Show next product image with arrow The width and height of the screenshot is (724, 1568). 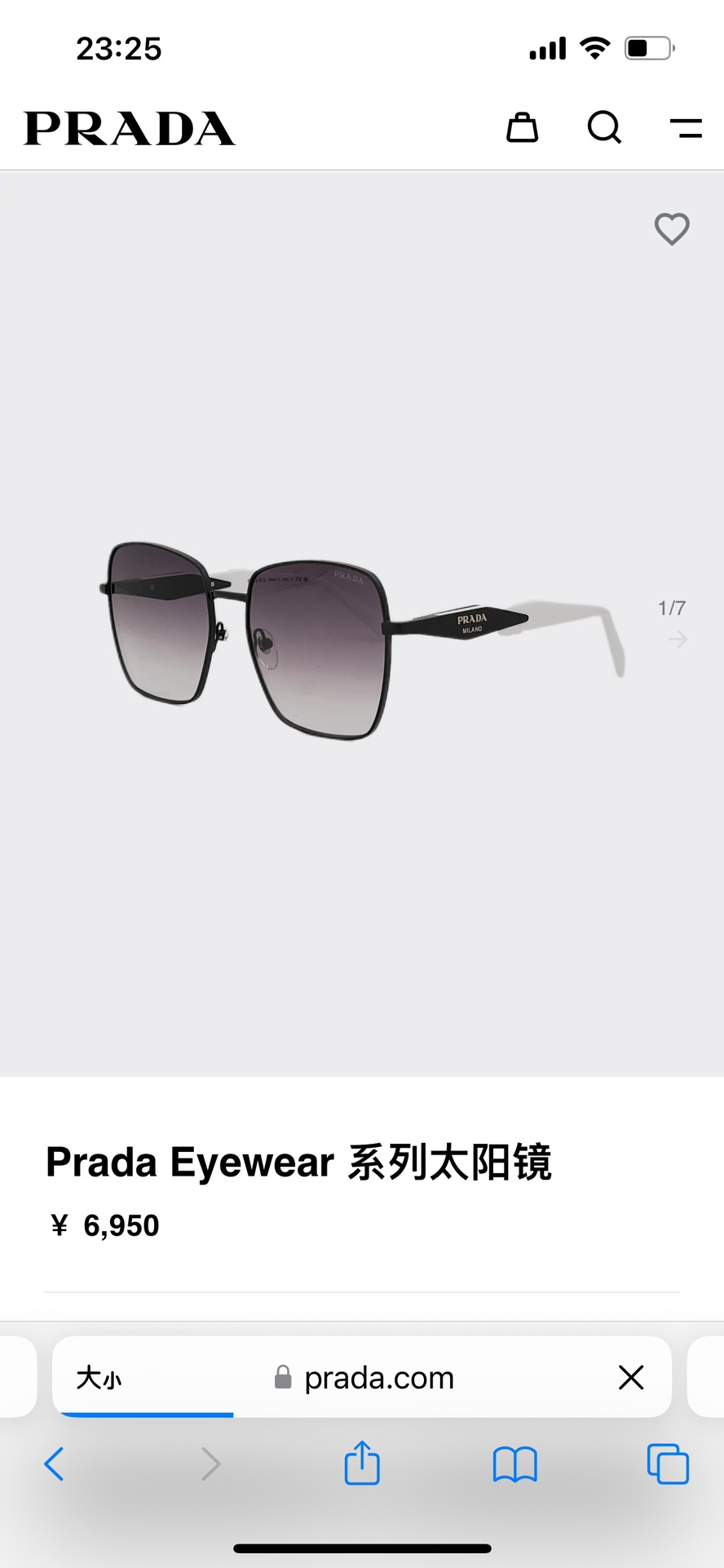[678, 640]
